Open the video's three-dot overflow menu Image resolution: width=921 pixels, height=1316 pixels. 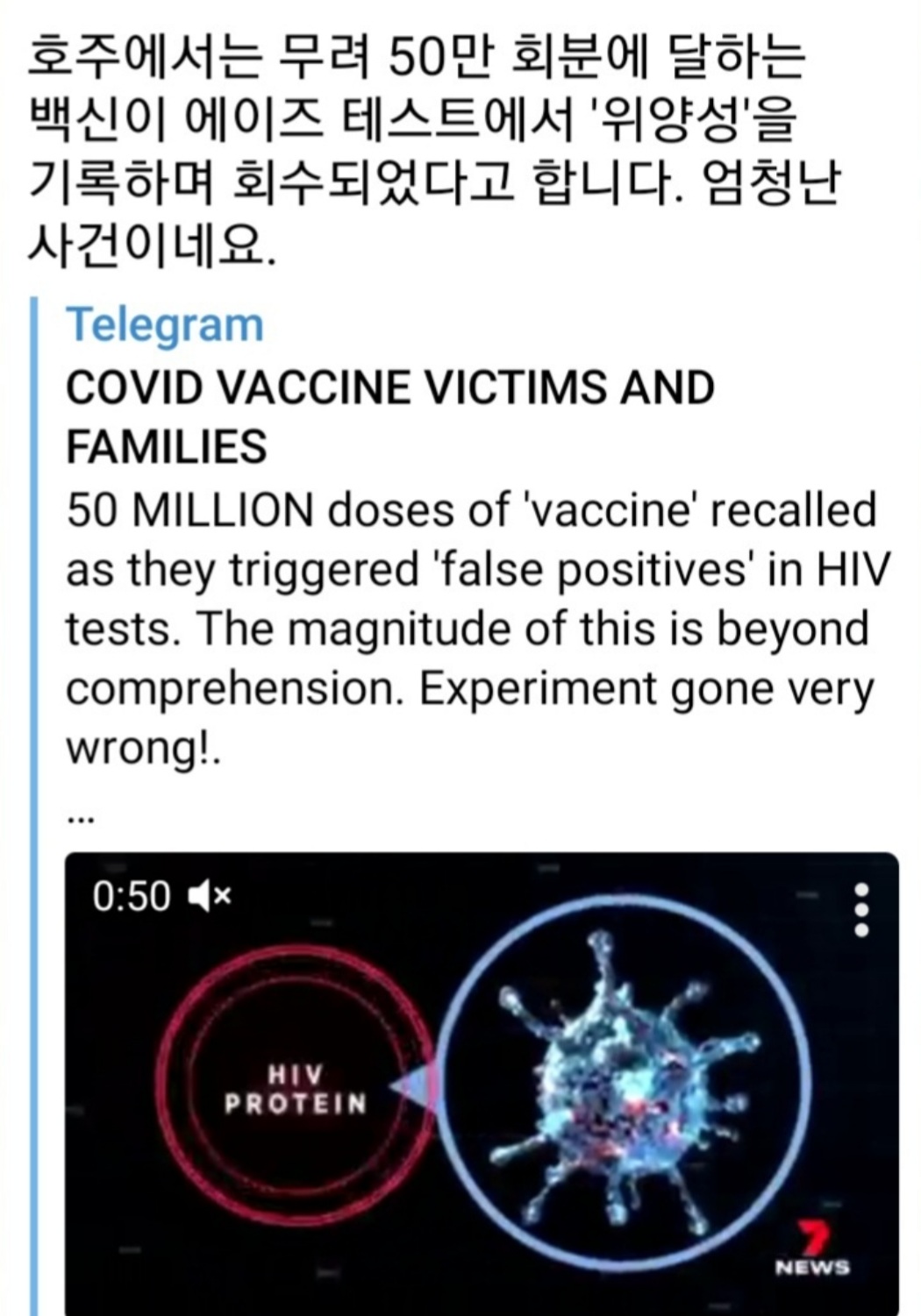tap(861, 910)
